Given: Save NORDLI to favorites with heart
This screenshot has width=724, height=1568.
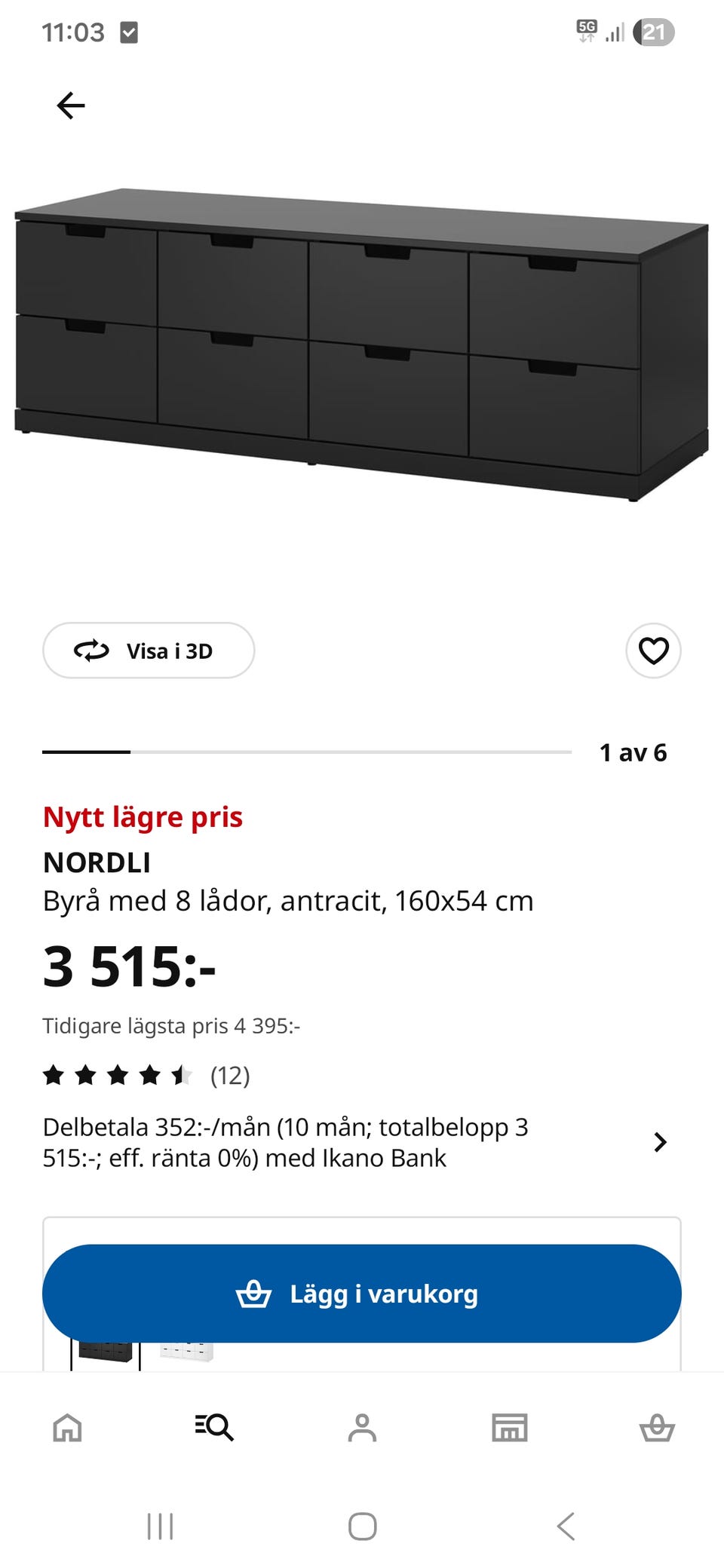Looking at the screenshot, I should click(653, 651).
